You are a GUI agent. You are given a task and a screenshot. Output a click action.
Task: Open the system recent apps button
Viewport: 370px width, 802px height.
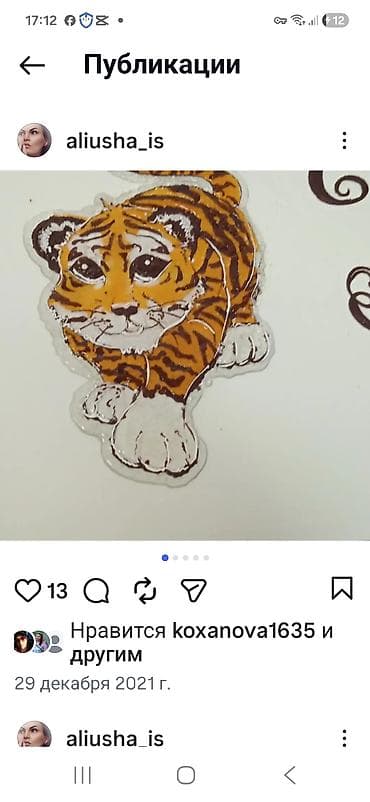pyautogui.click(x=82, y=775)
